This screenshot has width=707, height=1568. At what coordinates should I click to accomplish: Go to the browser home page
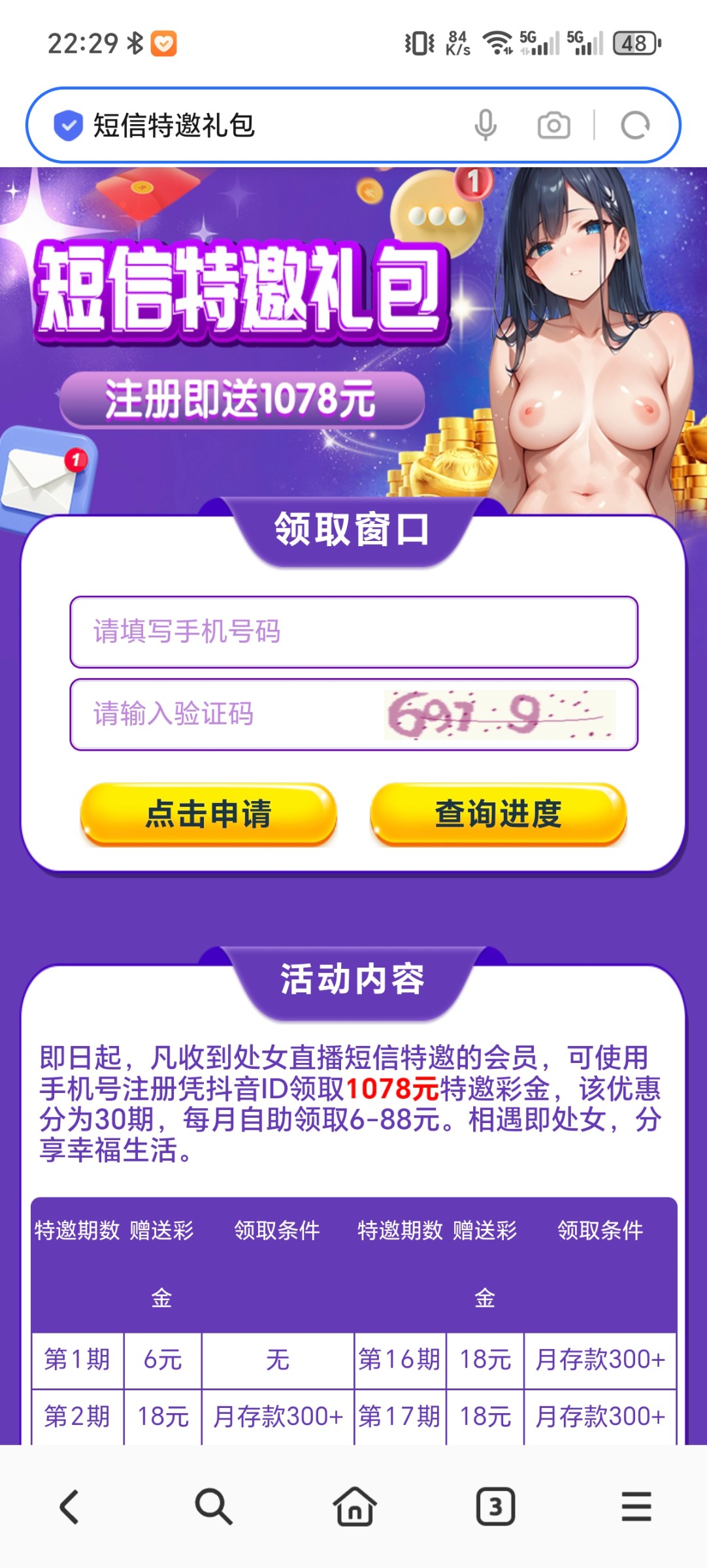click(354, 1507)
